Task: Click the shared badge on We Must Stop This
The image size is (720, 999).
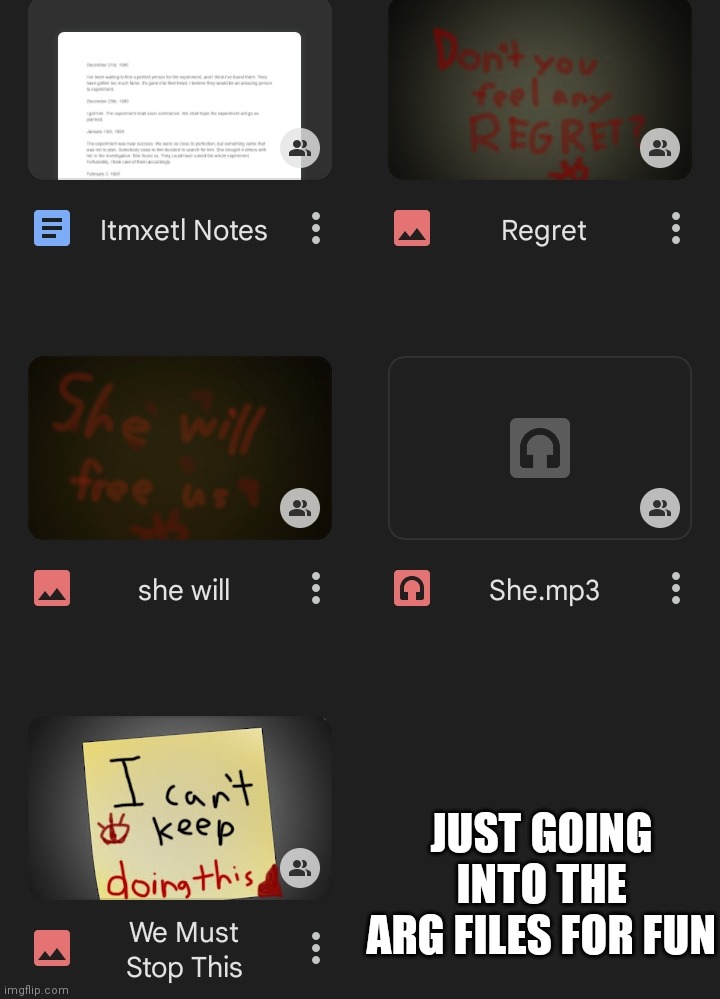Action: pyautogui.click(x=300, y=868)
